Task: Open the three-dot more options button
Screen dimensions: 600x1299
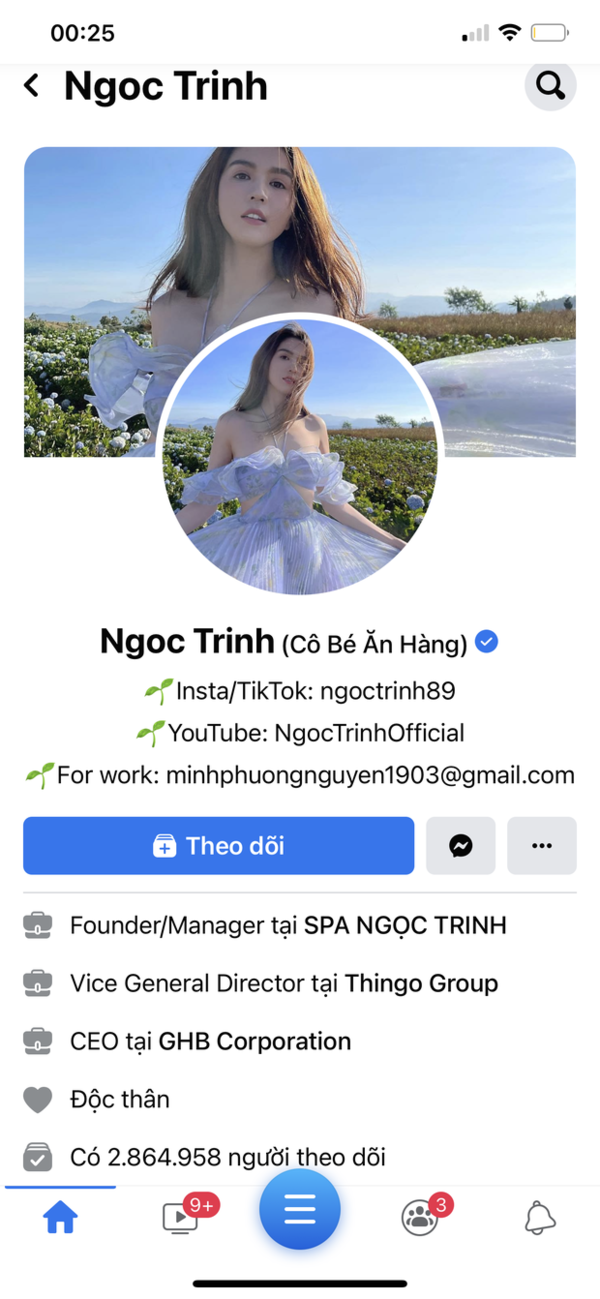Action: (541, 846)
